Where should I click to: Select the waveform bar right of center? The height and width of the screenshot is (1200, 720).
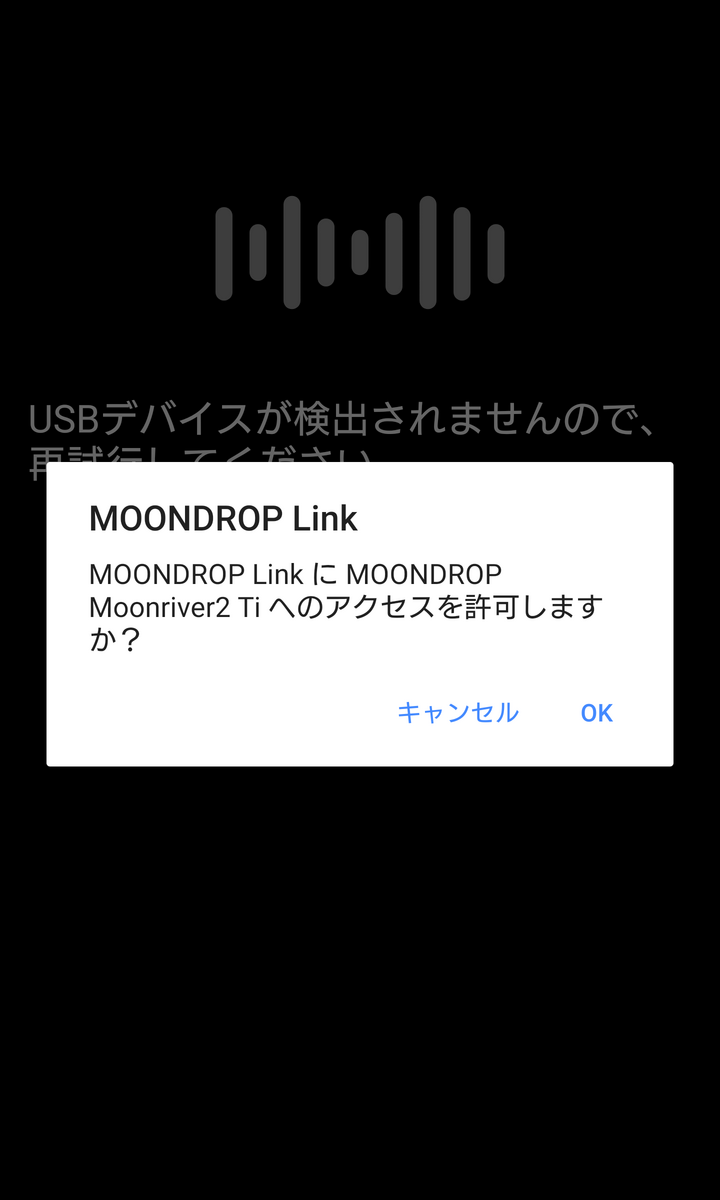(x=393, y=250)
